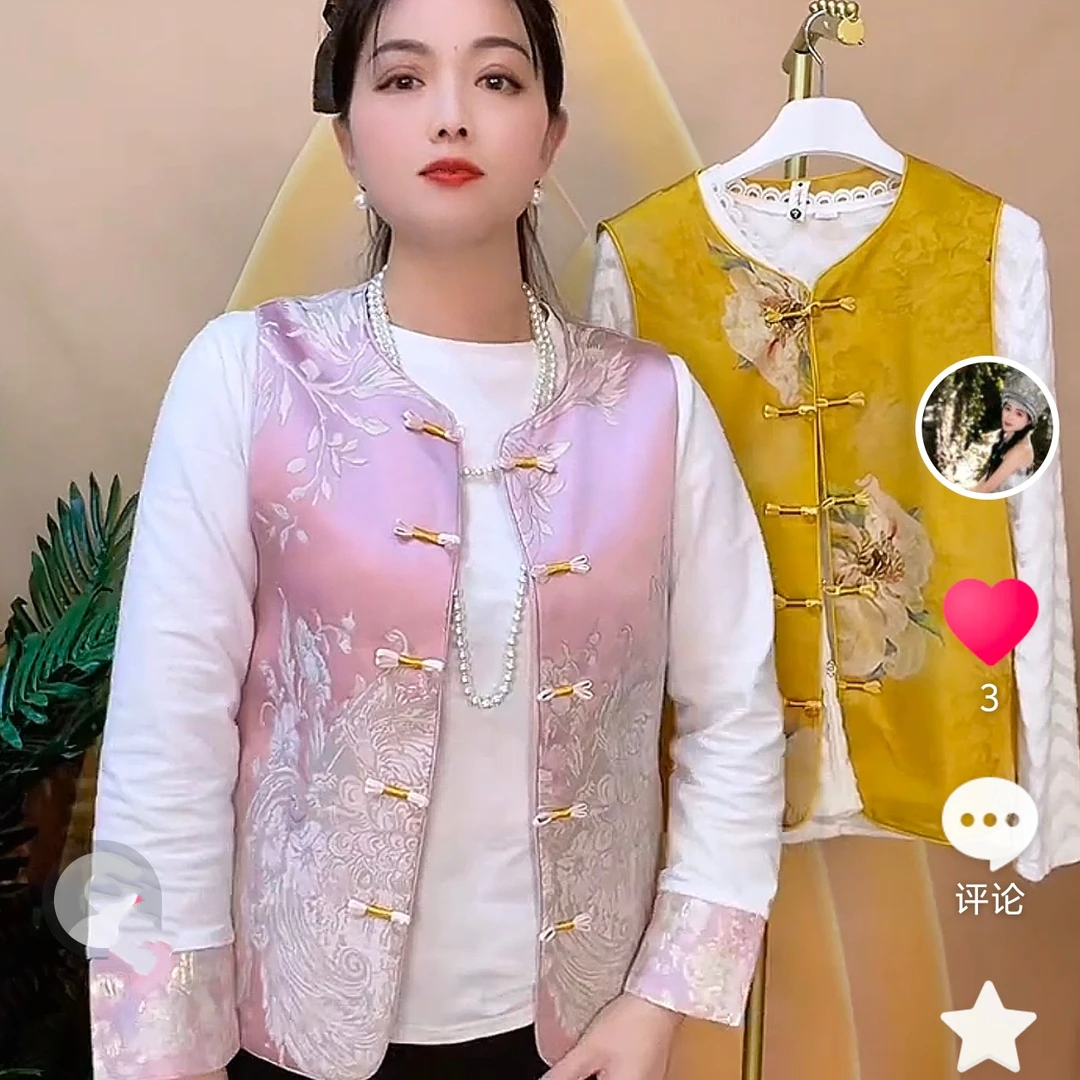Open the creator's profile avatar

[x=987, y=427]
